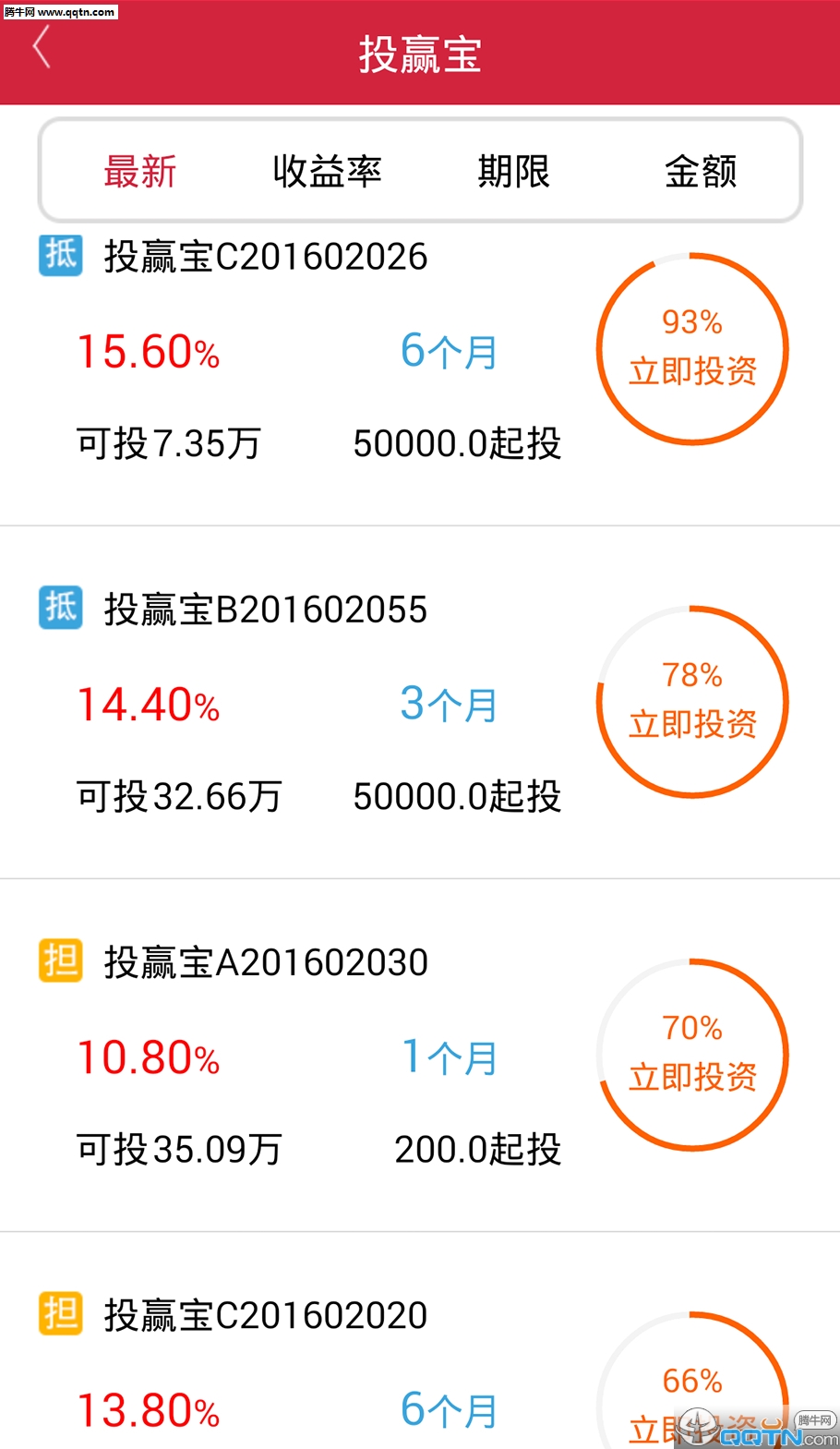Go back using the header arrow
This screenshot has height=1449, width=840.
coord(42,49)
